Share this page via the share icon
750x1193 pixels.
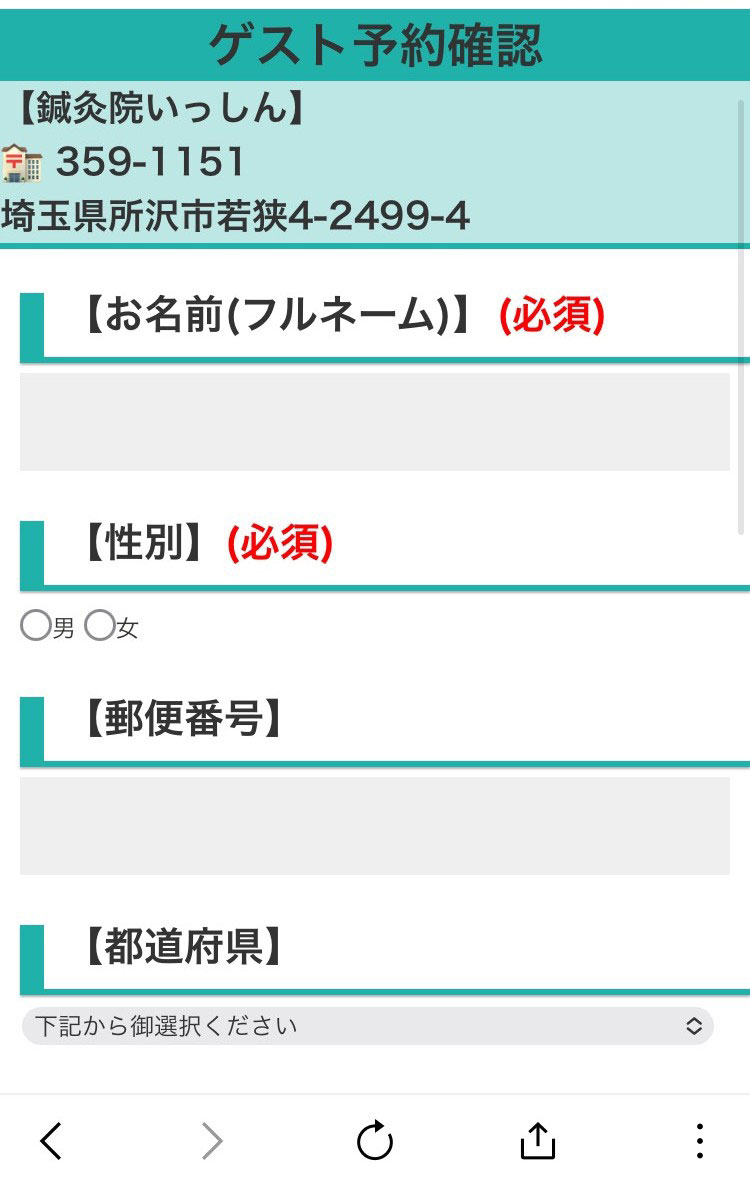(537, 1140)
